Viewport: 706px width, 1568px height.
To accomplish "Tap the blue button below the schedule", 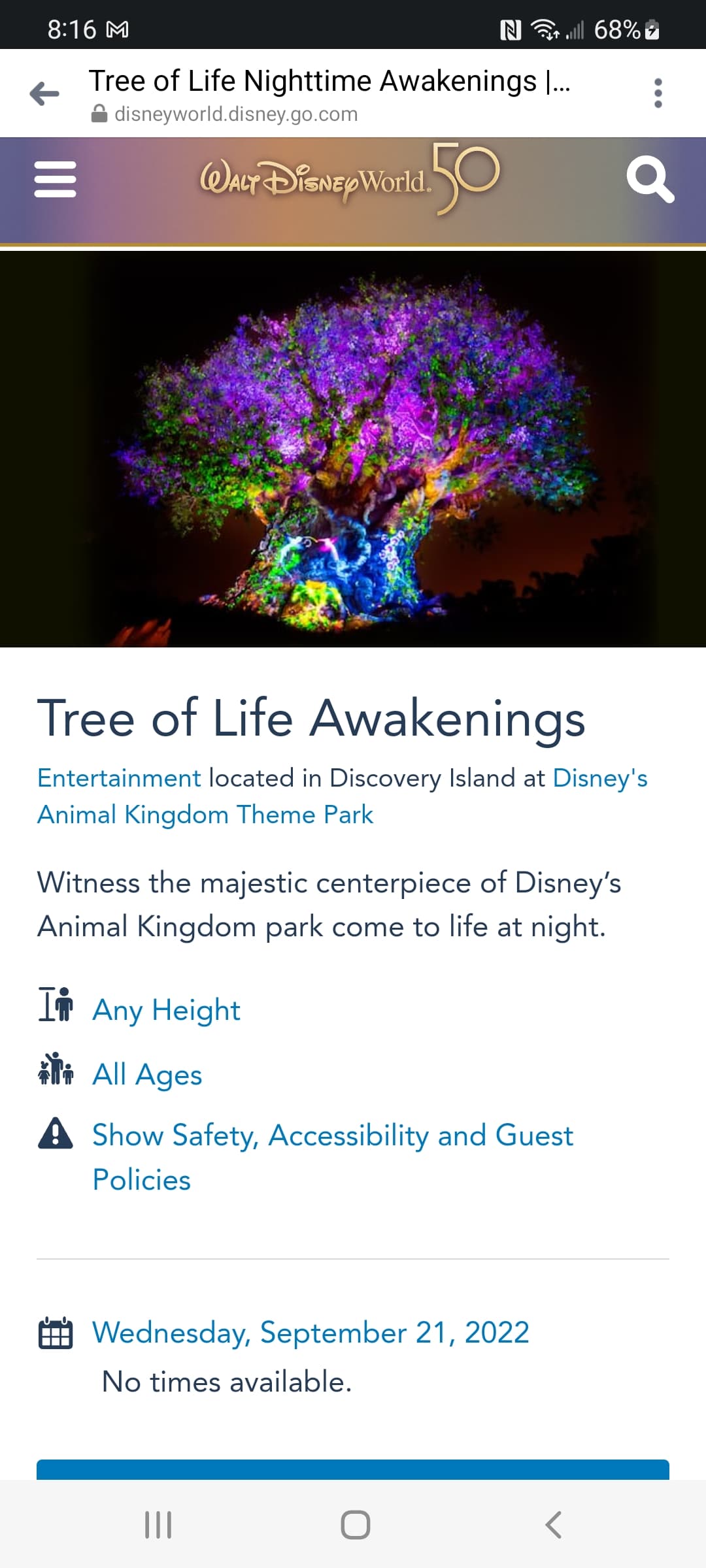I will pos(353,1469).
